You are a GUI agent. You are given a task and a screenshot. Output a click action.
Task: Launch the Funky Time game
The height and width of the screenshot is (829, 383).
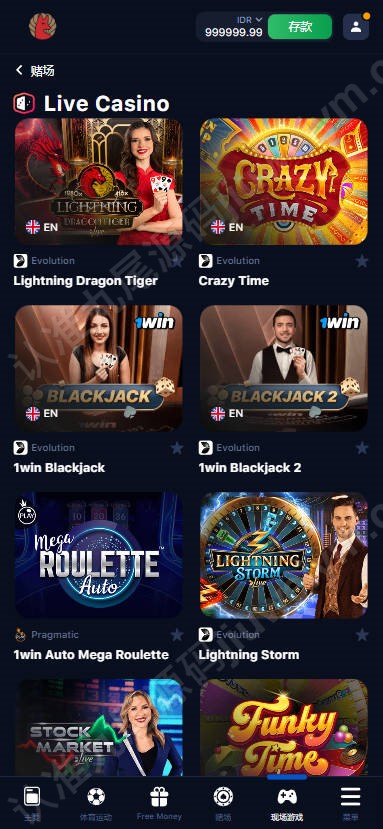tap(284, 727)
